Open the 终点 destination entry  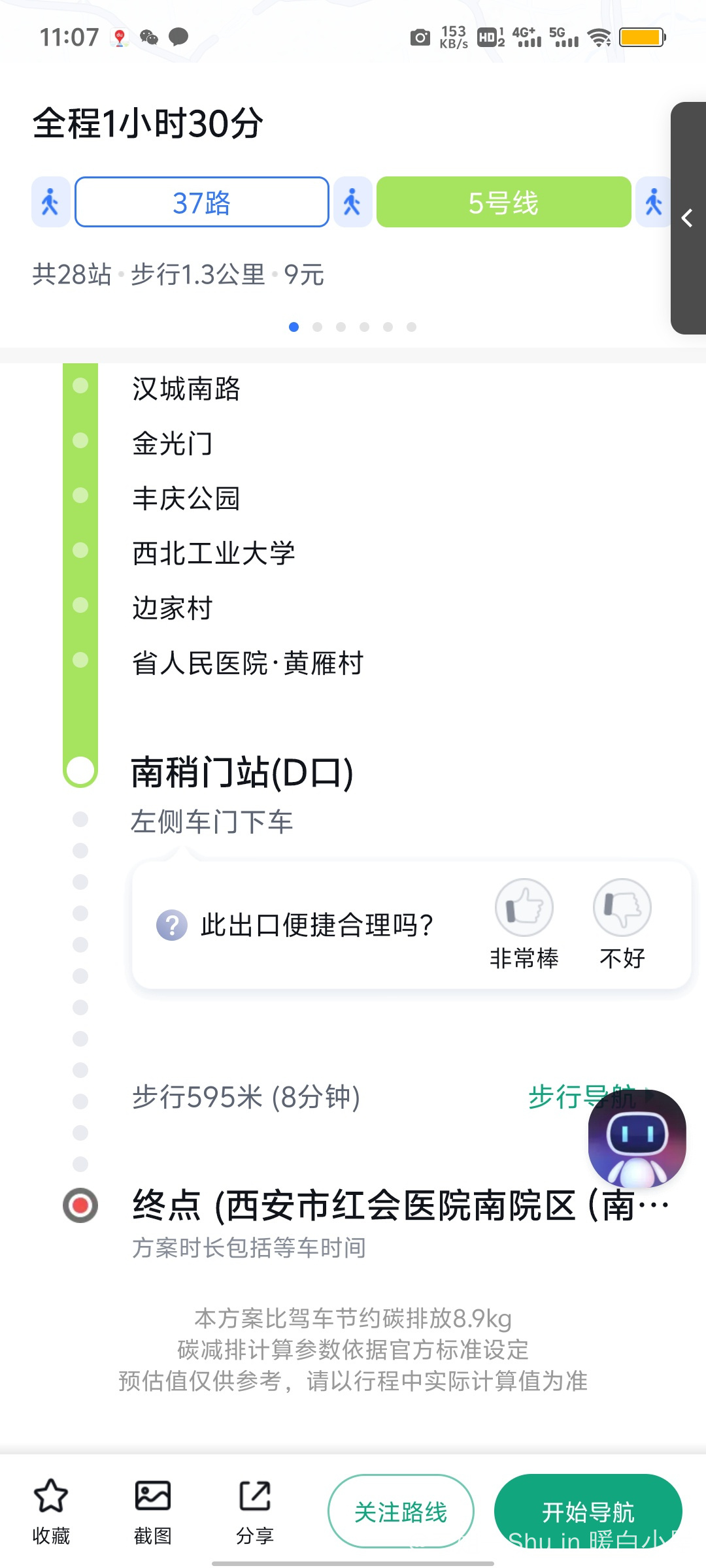coord(401,1205)
